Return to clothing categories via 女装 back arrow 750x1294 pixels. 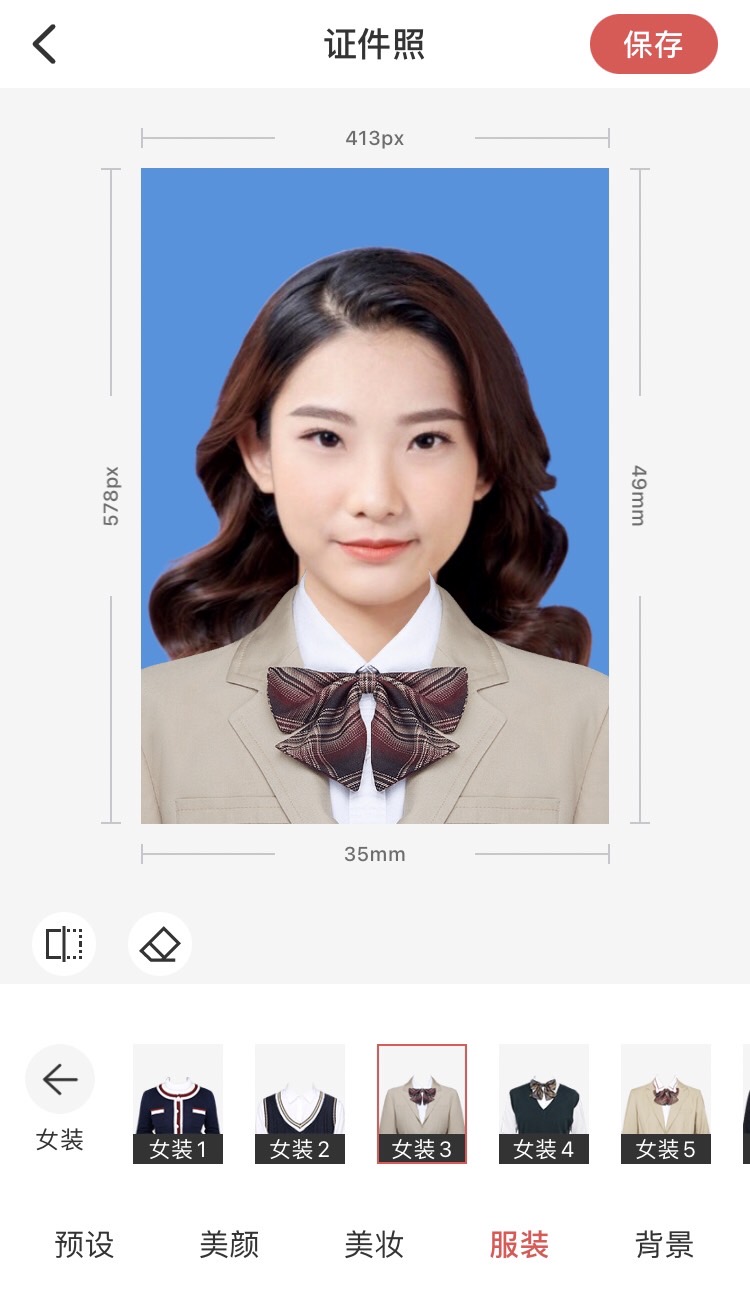(60, 1079)
